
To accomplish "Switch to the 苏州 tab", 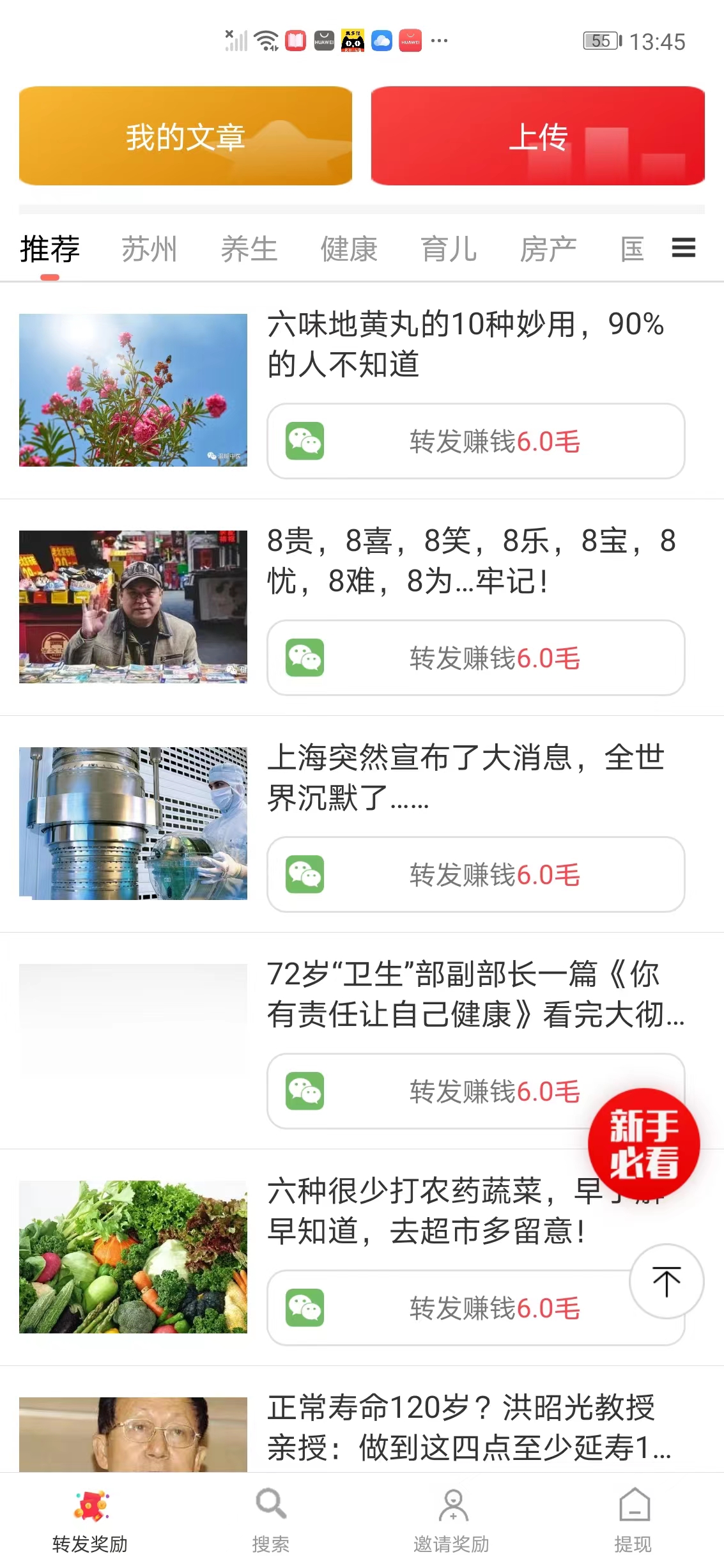I will click(150, 249).
